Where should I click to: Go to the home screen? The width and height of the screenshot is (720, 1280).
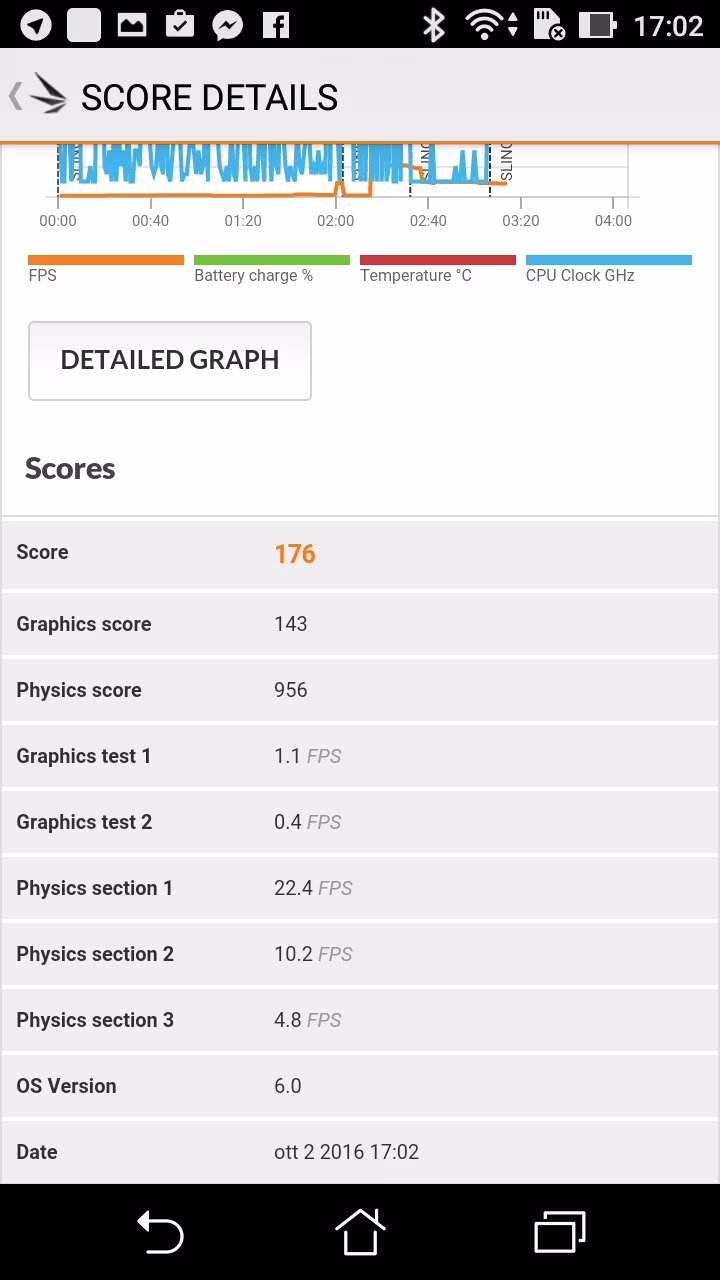(x=360, y=1231)
